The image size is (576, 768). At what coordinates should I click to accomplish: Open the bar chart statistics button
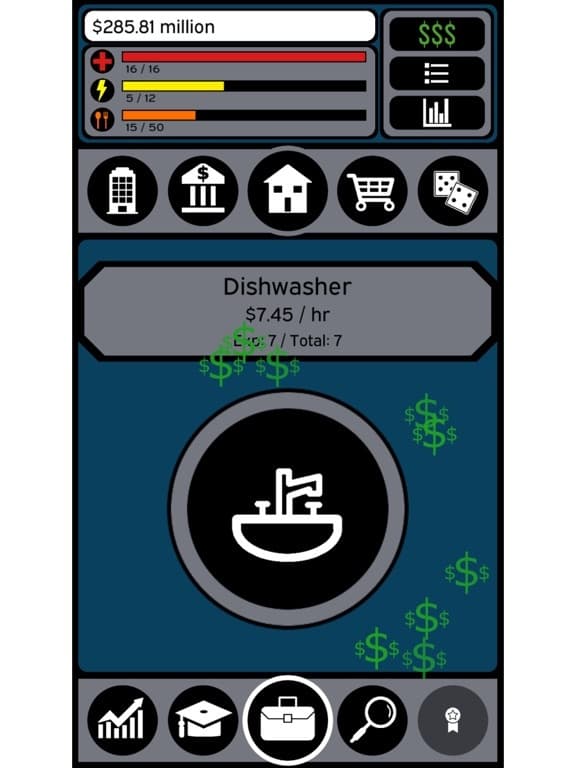point(437,113)
